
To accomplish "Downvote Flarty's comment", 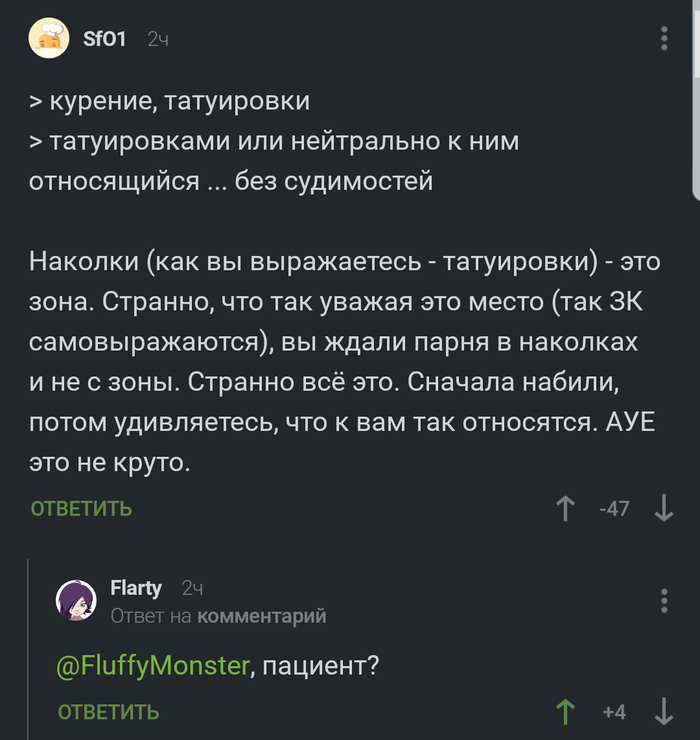I will tap(664, 712).
